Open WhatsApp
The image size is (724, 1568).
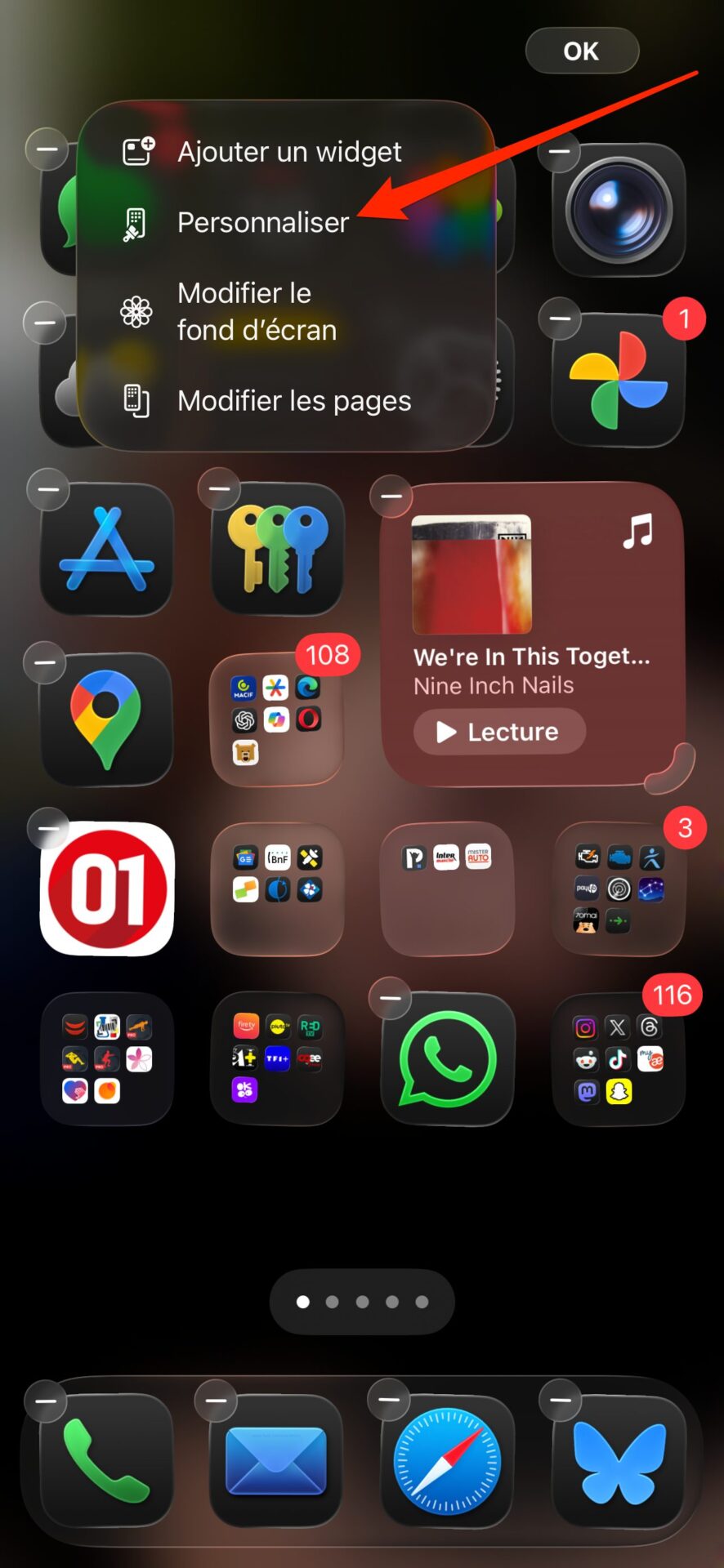point(448,1059)
